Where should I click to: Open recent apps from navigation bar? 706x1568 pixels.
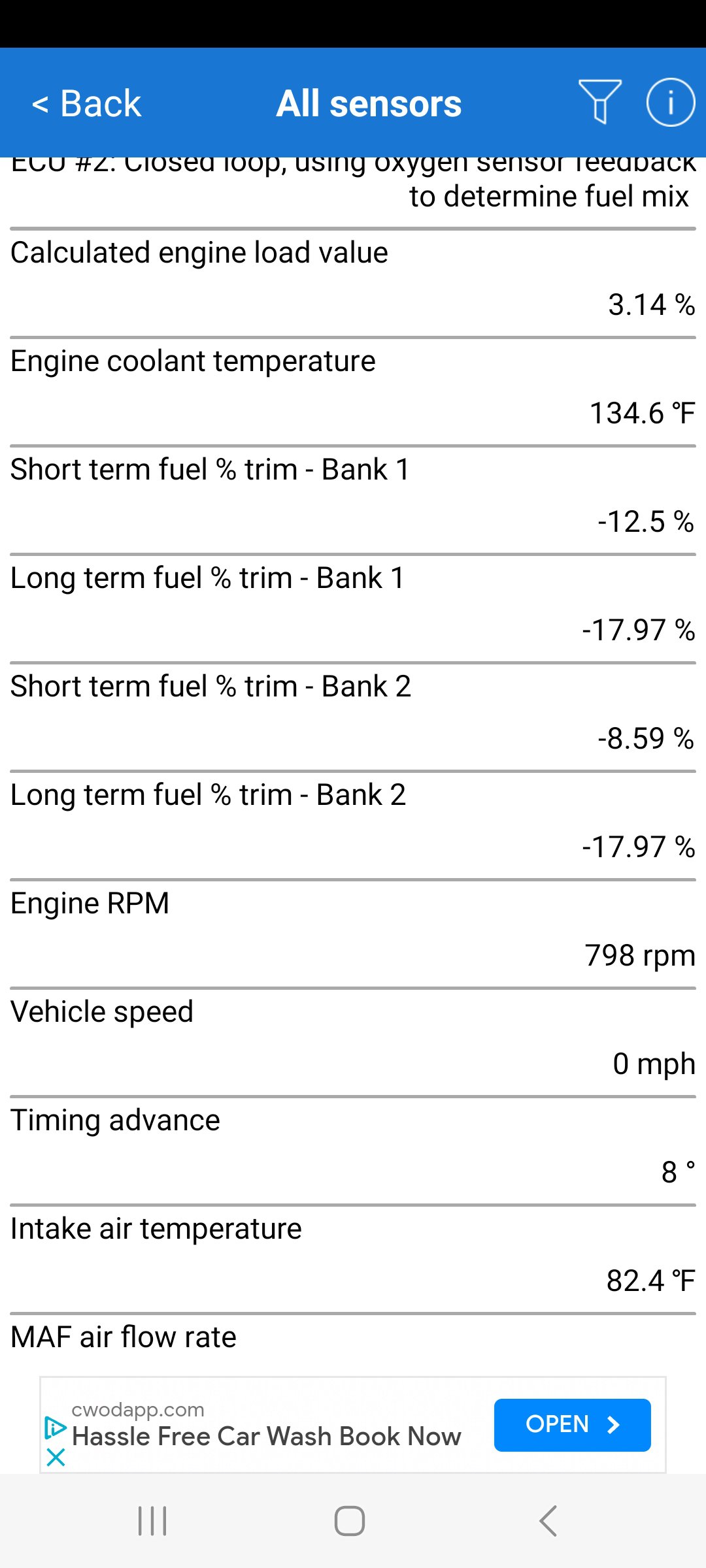point(152,1520)
